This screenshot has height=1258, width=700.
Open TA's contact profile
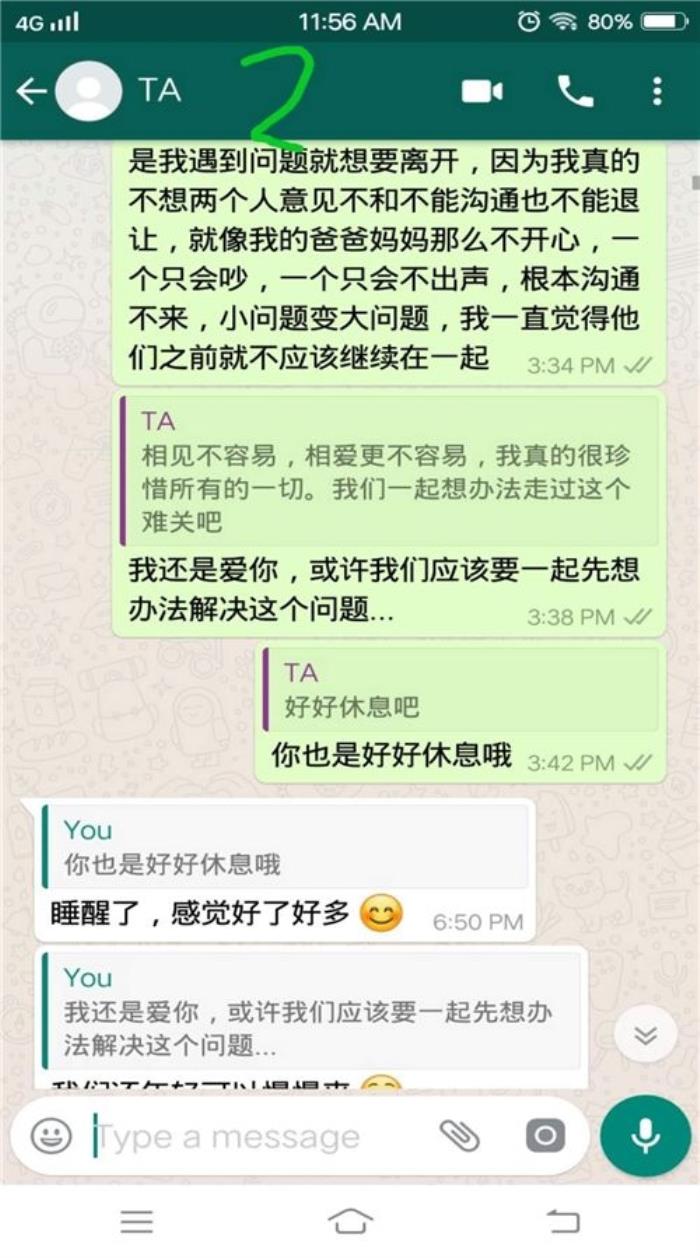(x=160, y=91)
